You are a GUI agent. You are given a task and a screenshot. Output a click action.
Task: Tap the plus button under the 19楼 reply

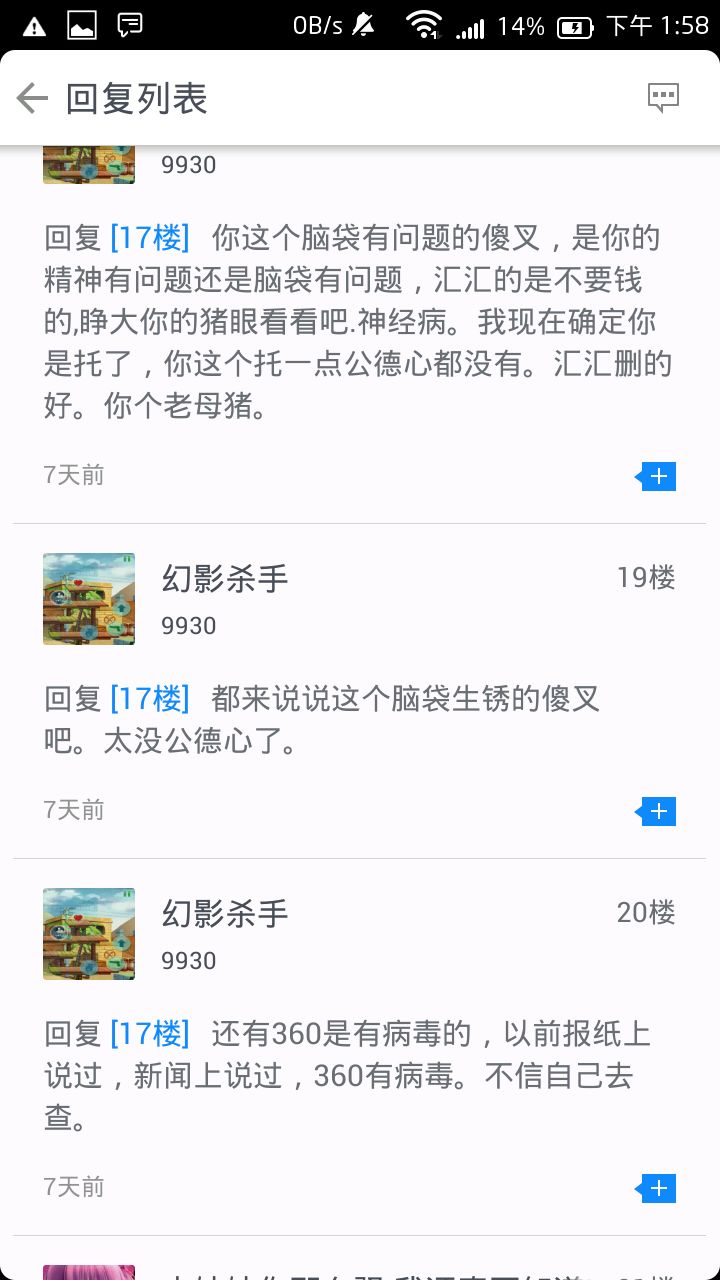pos(657,812)
